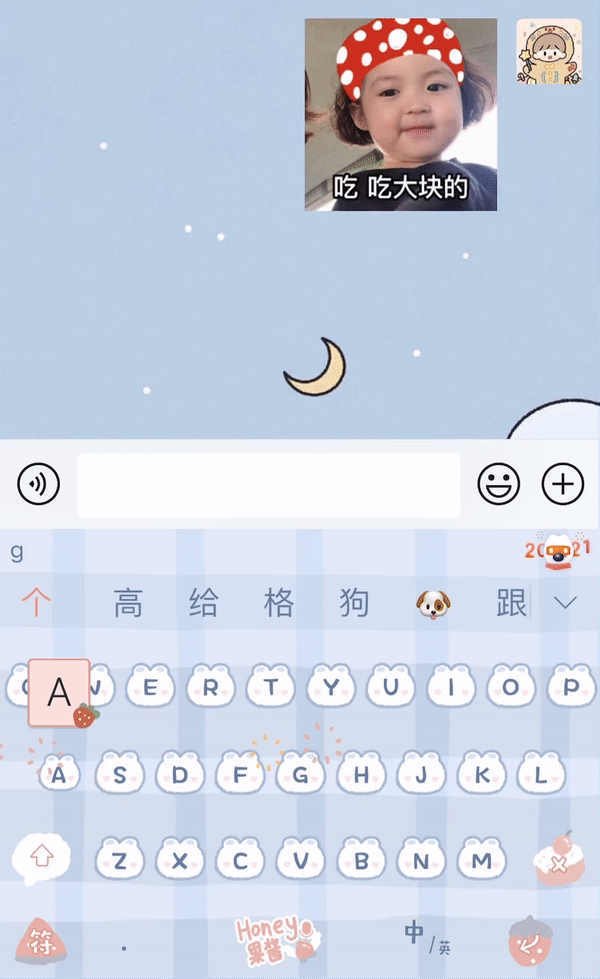
Task: Open the sent sticker image 吃大块的
Action: [x=401, y=114]
